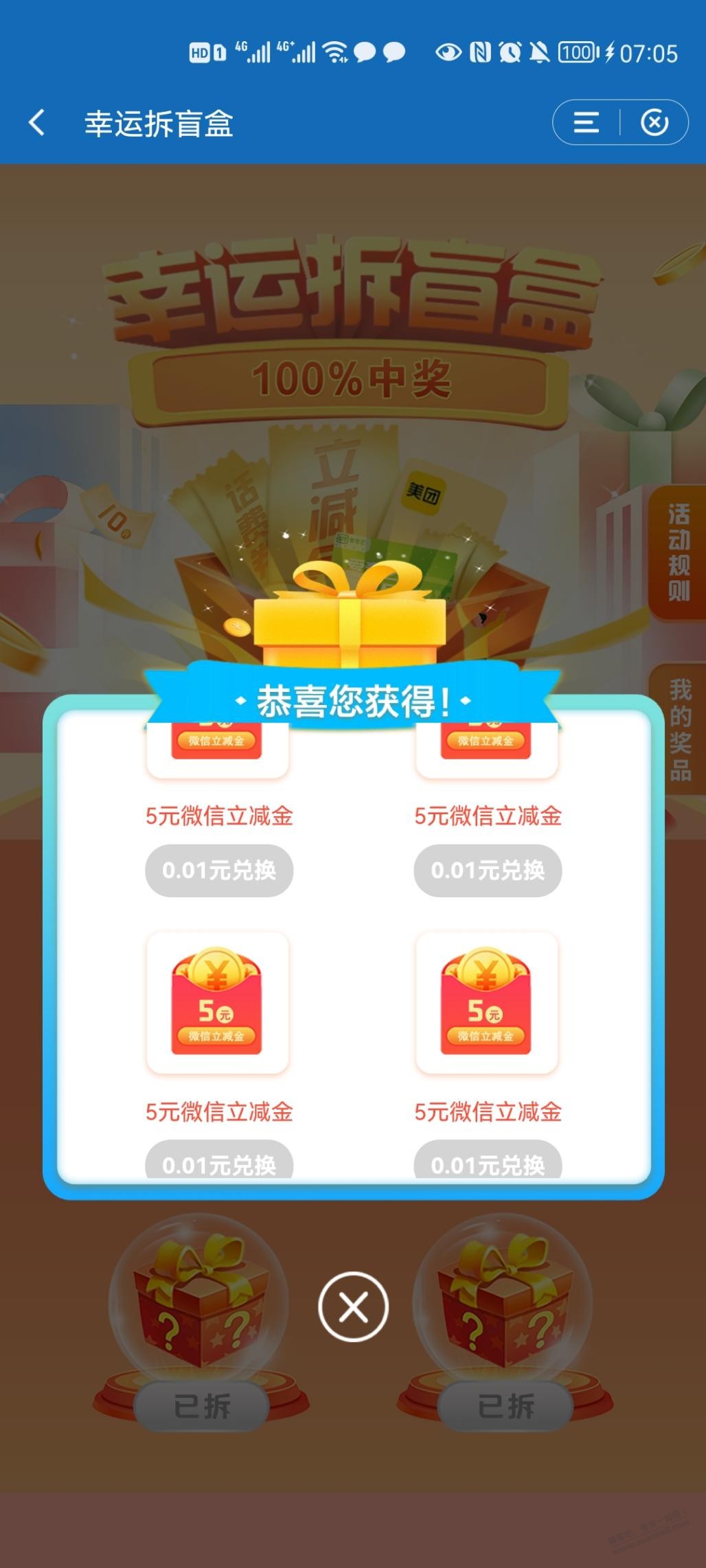This screenshot has width=706, height=1568.
Task: Close the mini-program with the circled X
Action: click(654, 123)
